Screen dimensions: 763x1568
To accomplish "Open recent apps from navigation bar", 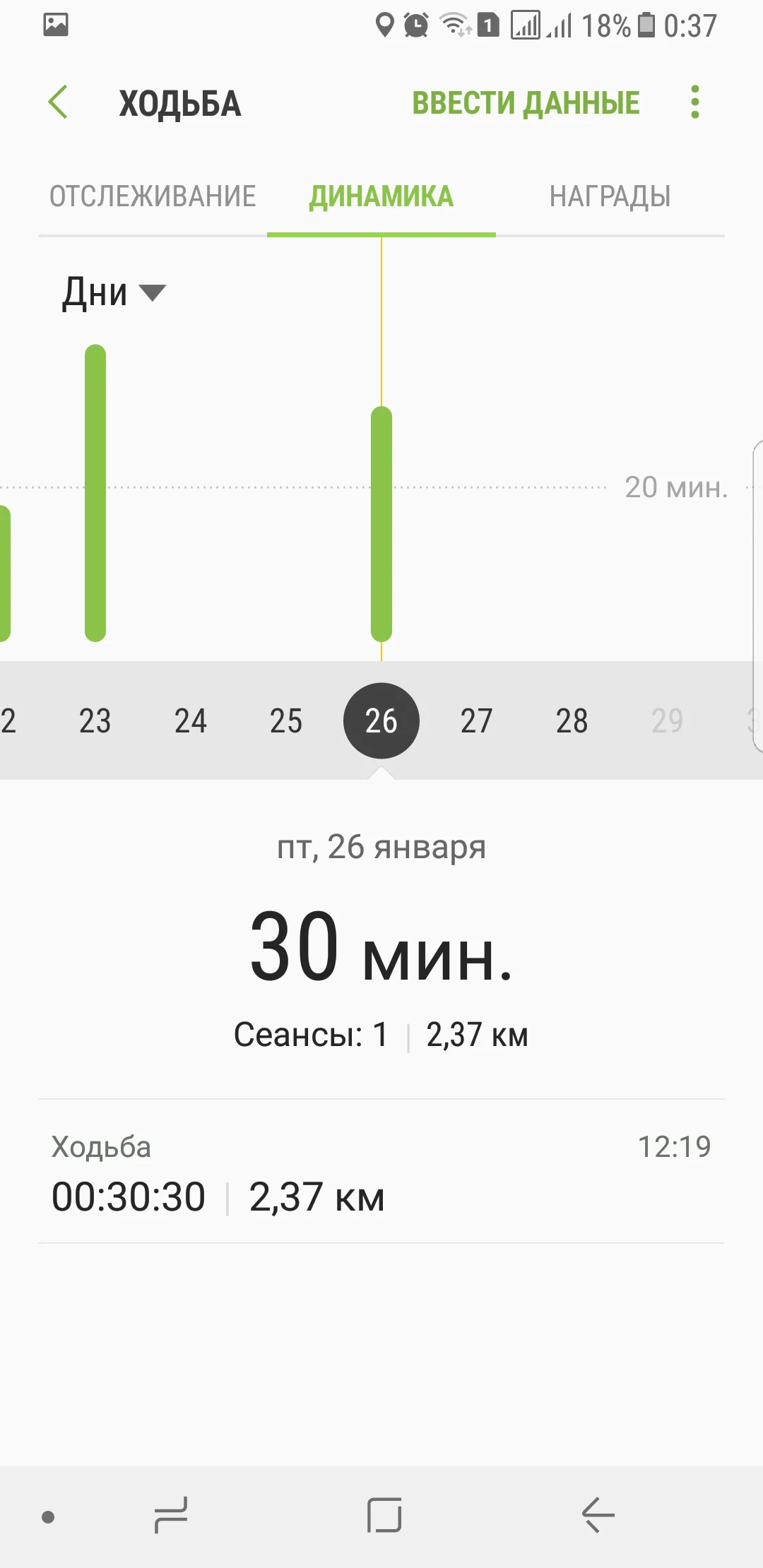I will pyautogui.click(x=171, y=1515).
